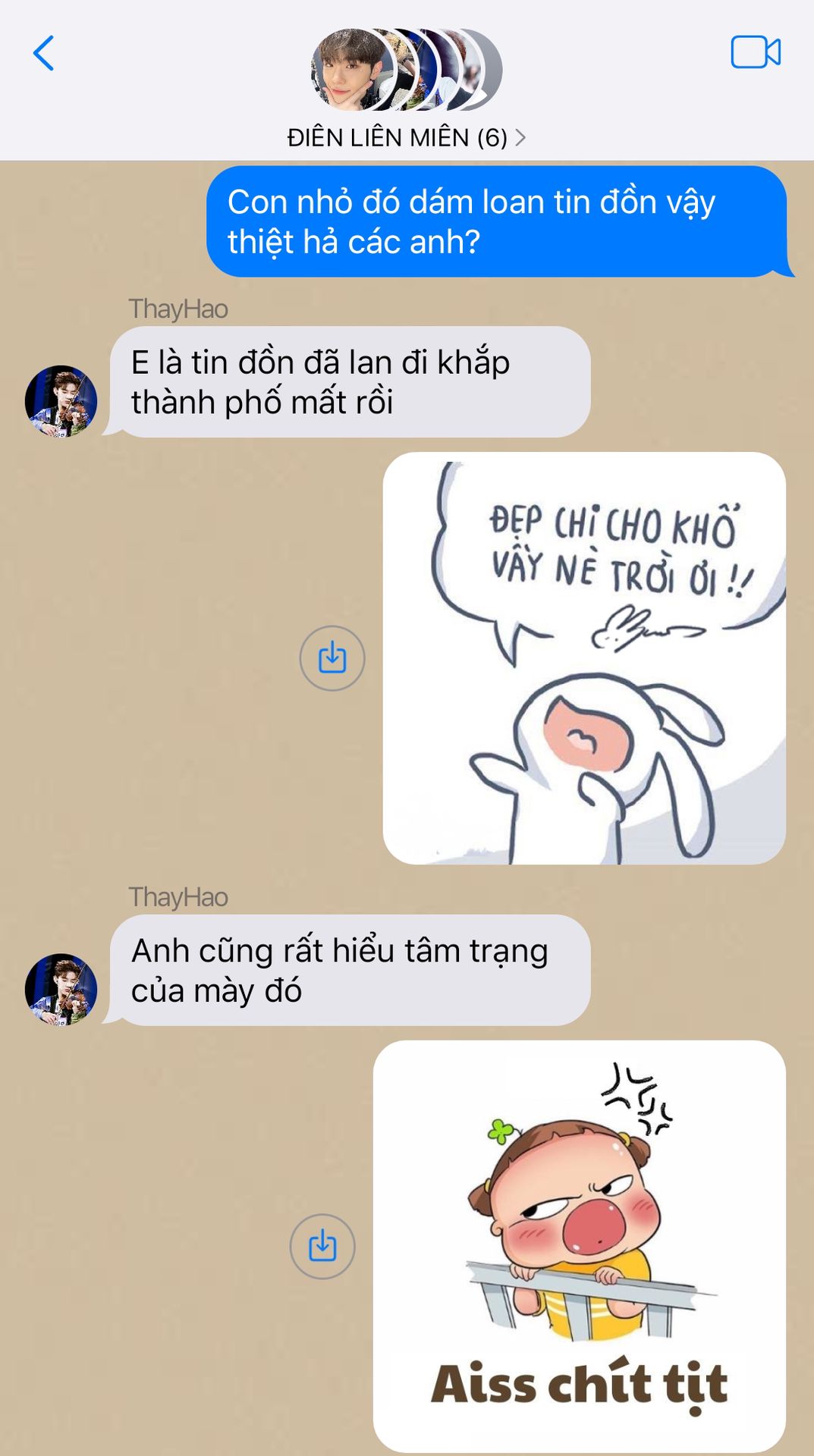Save the 'Aiss chít tịt' sticker image
This screenshot has width=814, height=1456.
[322, 1246]
